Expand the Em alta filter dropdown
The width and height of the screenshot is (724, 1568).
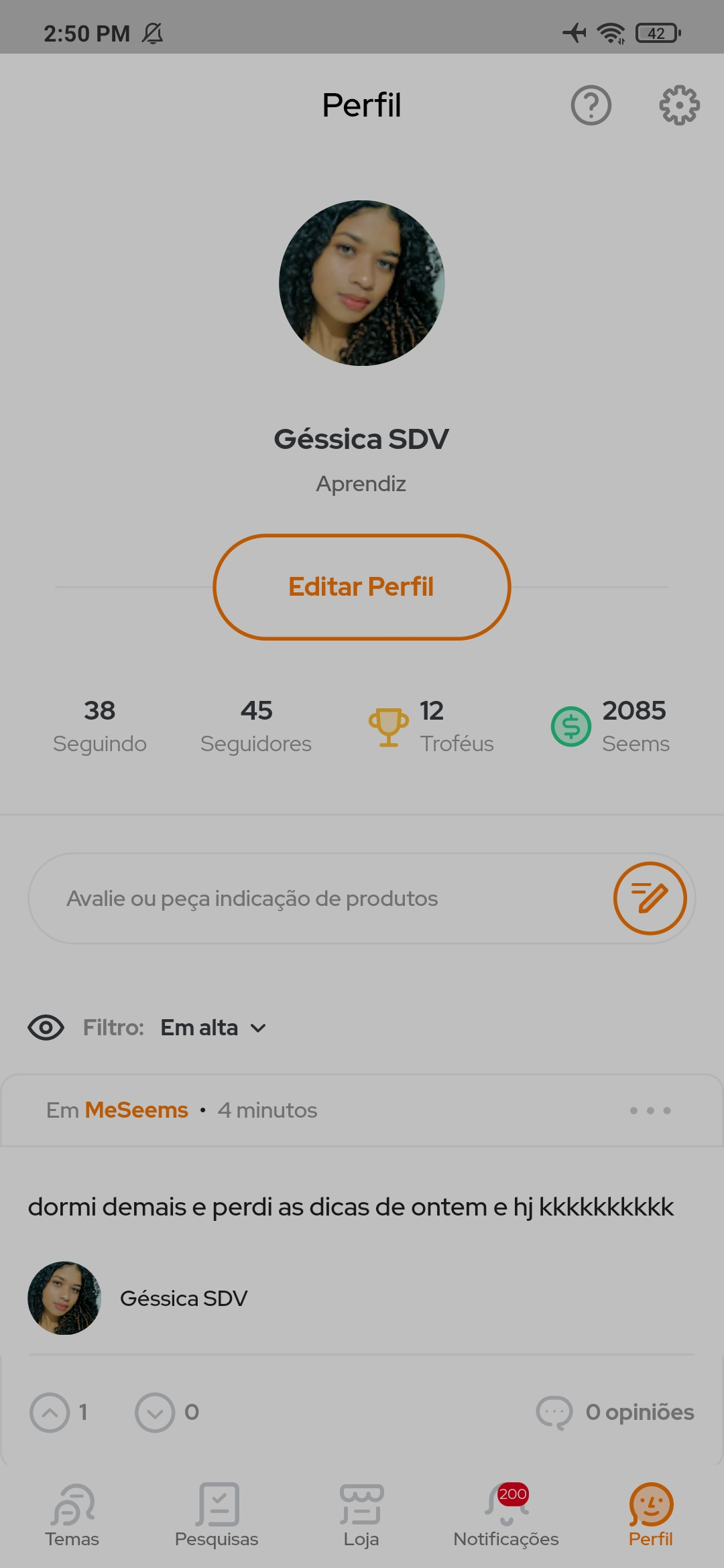213,1028
